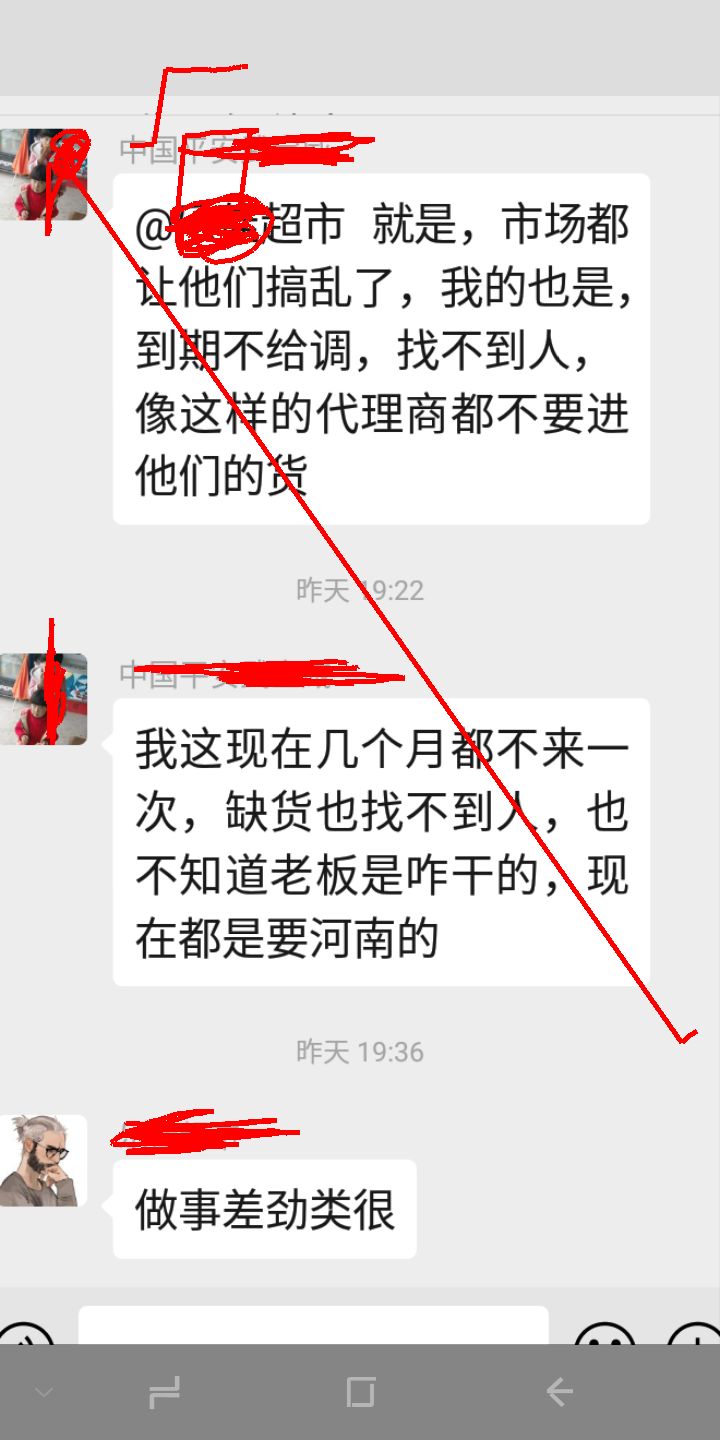Tap the avatar beside the 市场都让他们搞乱了 message
The height and width of the screenshot is (1440, 720).
tap(43, 174)
